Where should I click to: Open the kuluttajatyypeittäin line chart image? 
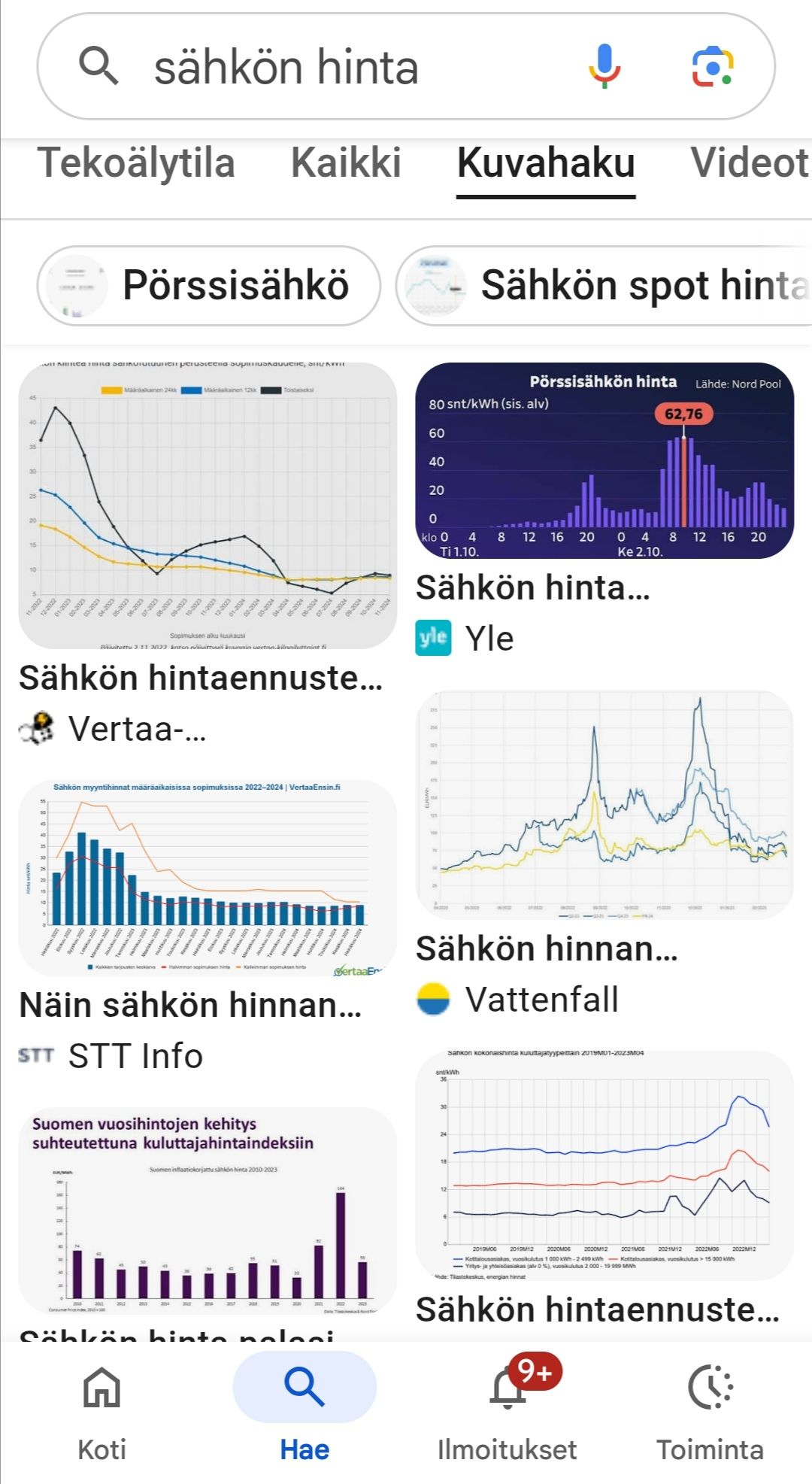click(604, 1164)
